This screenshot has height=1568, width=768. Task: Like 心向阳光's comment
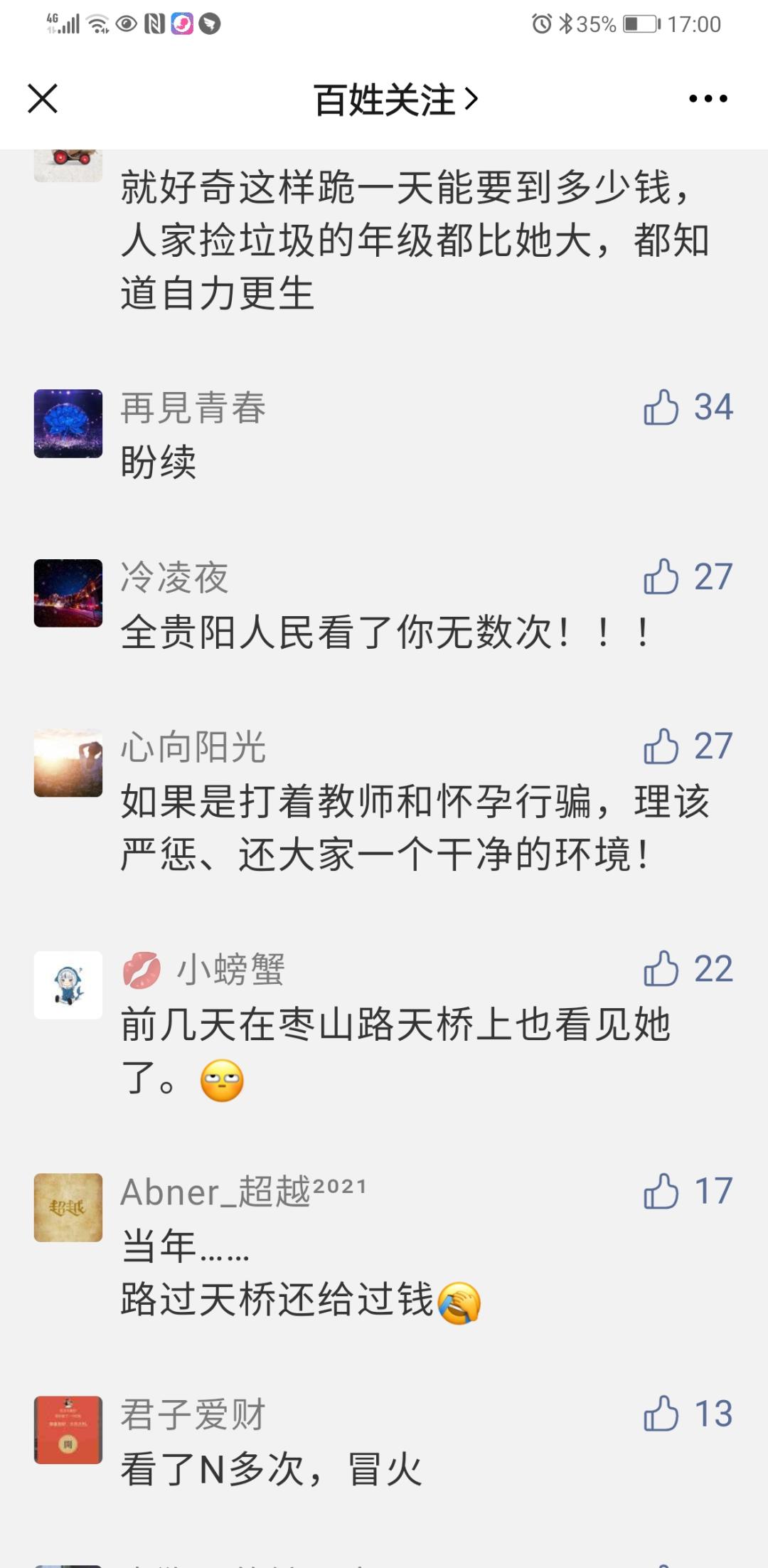tap(661, 746)
